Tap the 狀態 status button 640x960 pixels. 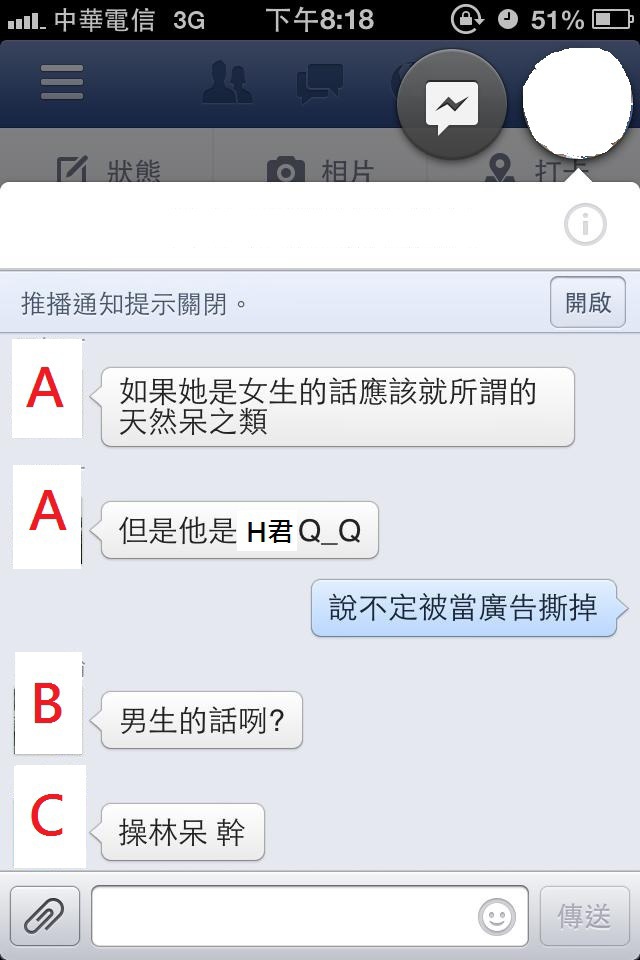click(x=110, y=170)
